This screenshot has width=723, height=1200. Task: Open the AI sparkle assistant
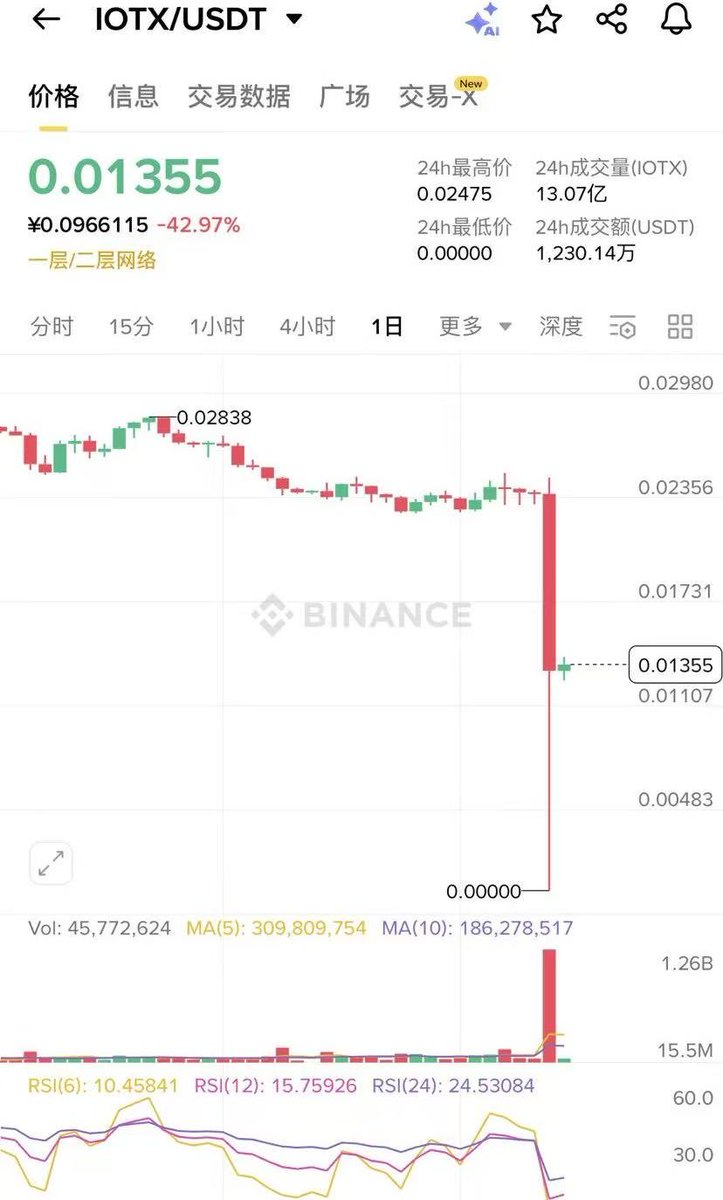482,20
